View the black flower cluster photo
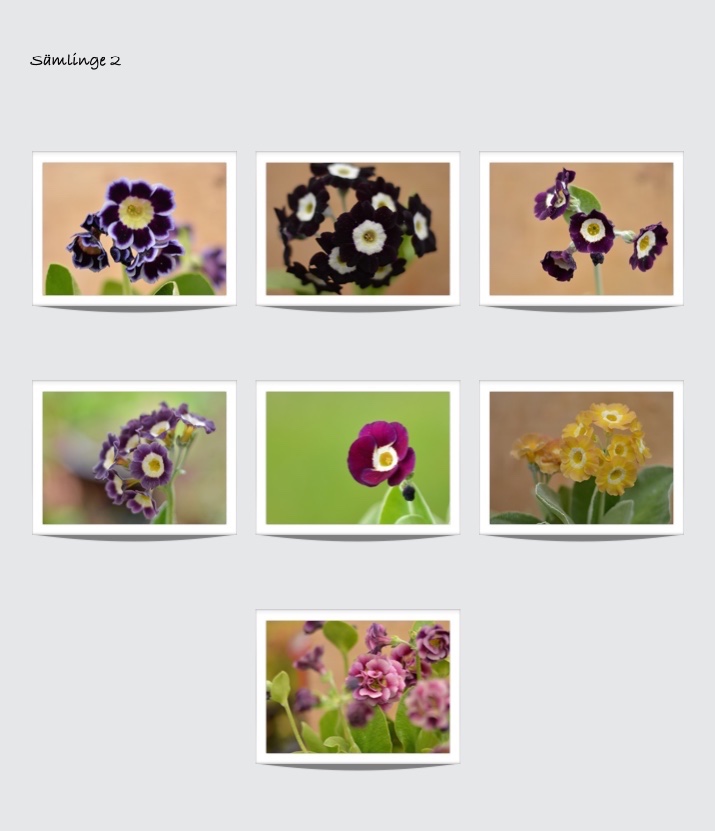Viewport: 715px width, 831px height. [x=358, y=228]
